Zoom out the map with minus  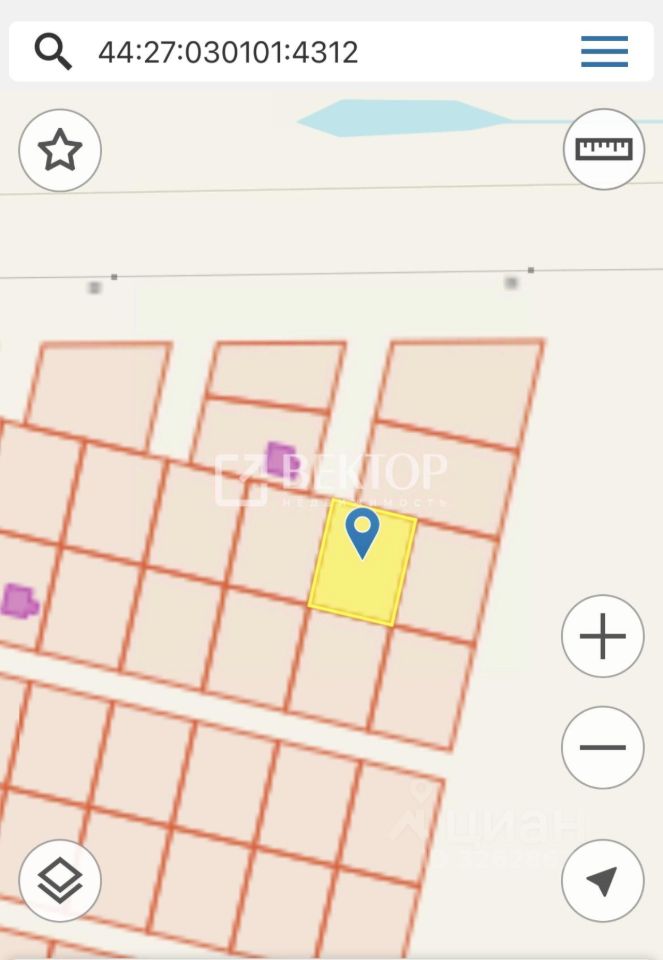(602, 747)
